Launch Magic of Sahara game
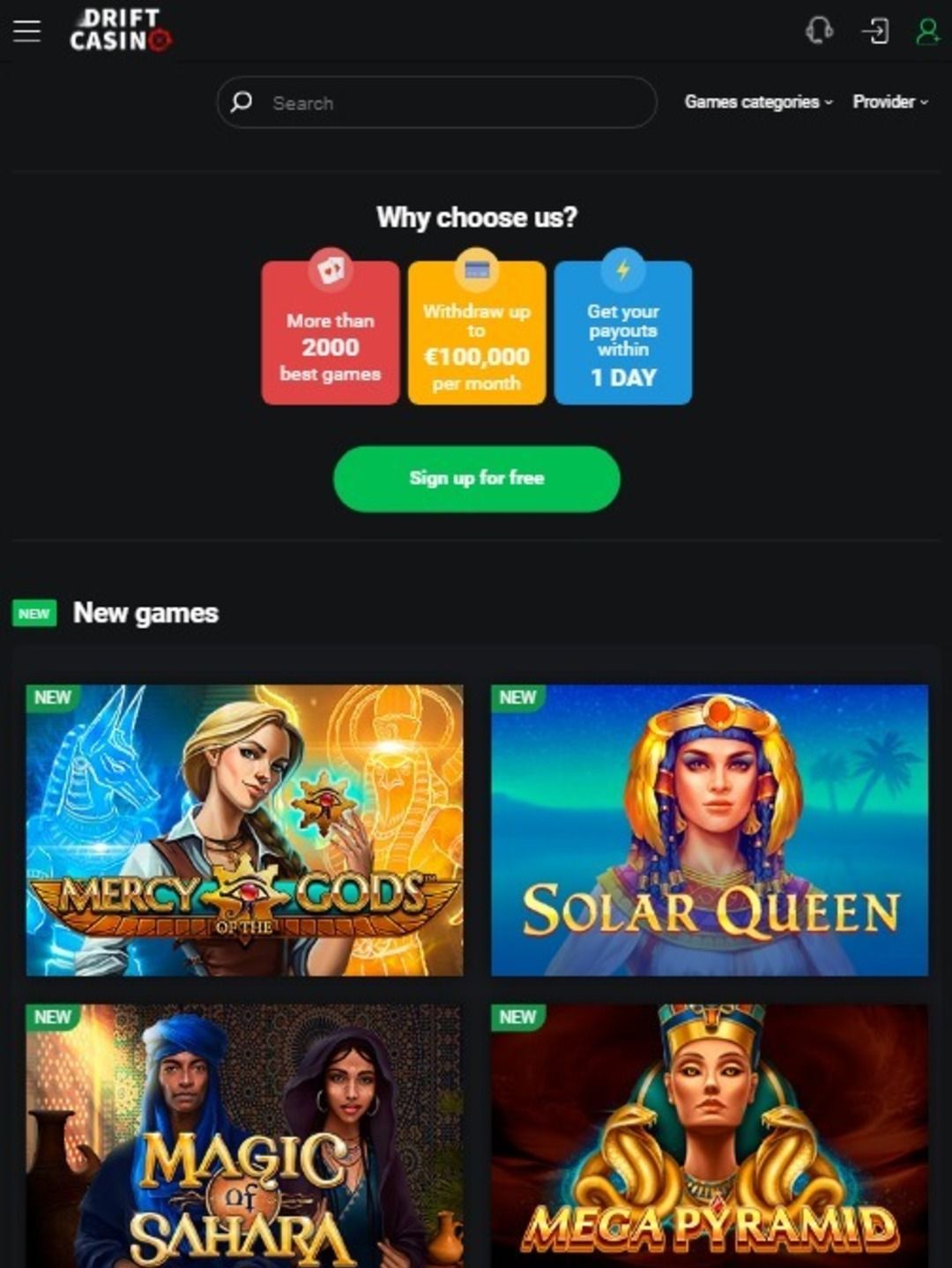The image size is (952, 1268). (244, 1136)
